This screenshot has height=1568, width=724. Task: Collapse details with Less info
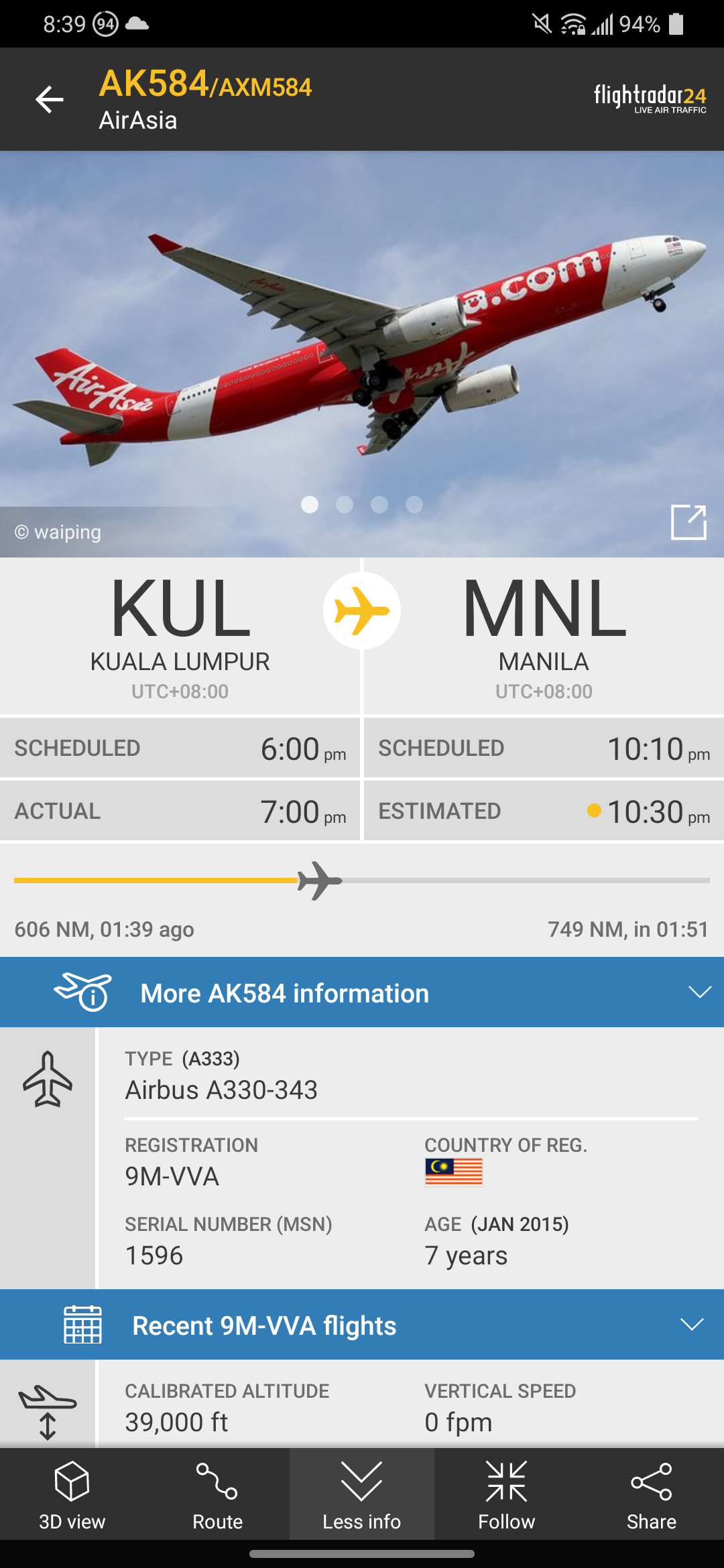(362, 1494)
